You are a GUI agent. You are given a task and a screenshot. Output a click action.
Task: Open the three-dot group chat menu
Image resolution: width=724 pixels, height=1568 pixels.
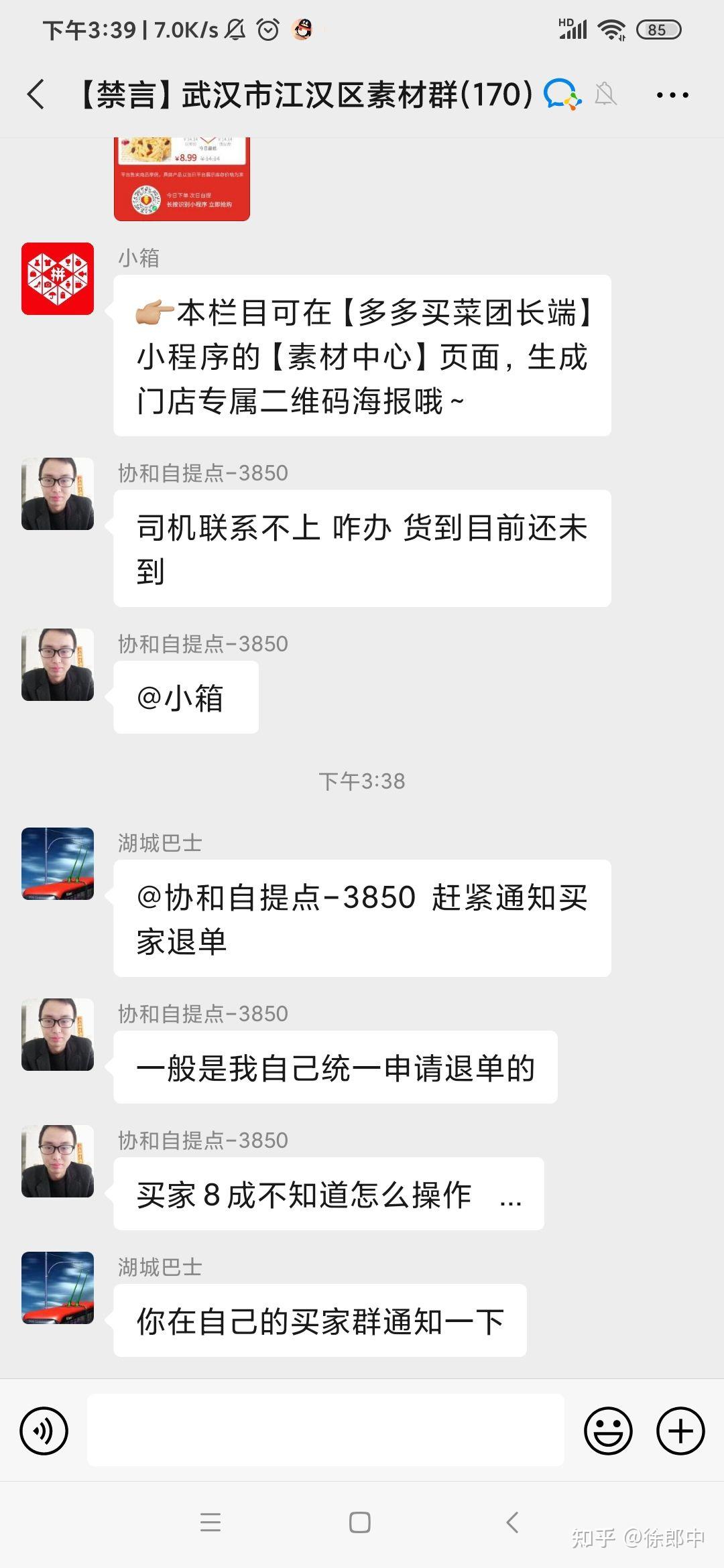pos(672,95)
